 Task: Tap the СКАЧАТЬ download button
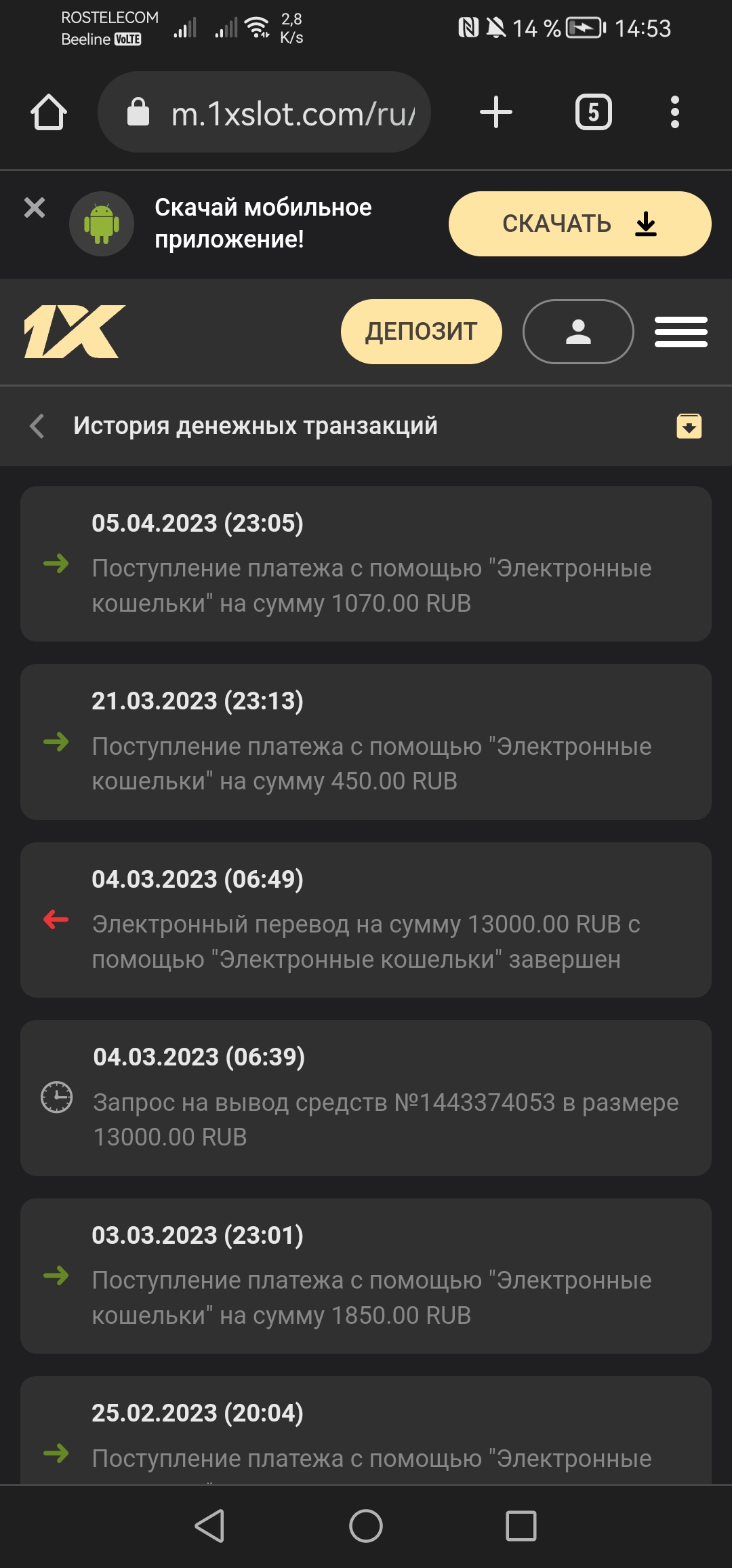(x=579, y=224)
